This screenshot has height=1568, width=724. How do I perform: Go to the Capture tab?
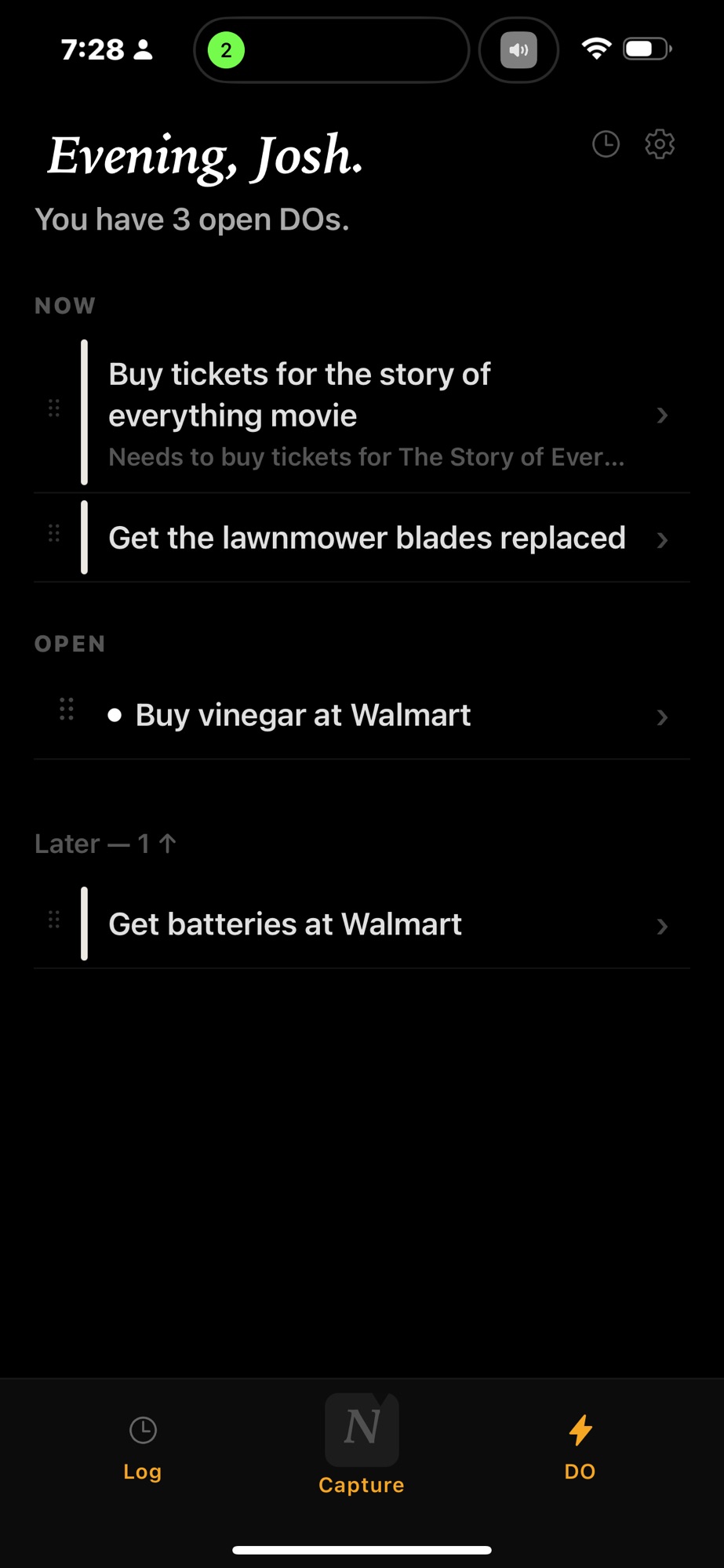pyautogui.click(x=362, y=1444)
